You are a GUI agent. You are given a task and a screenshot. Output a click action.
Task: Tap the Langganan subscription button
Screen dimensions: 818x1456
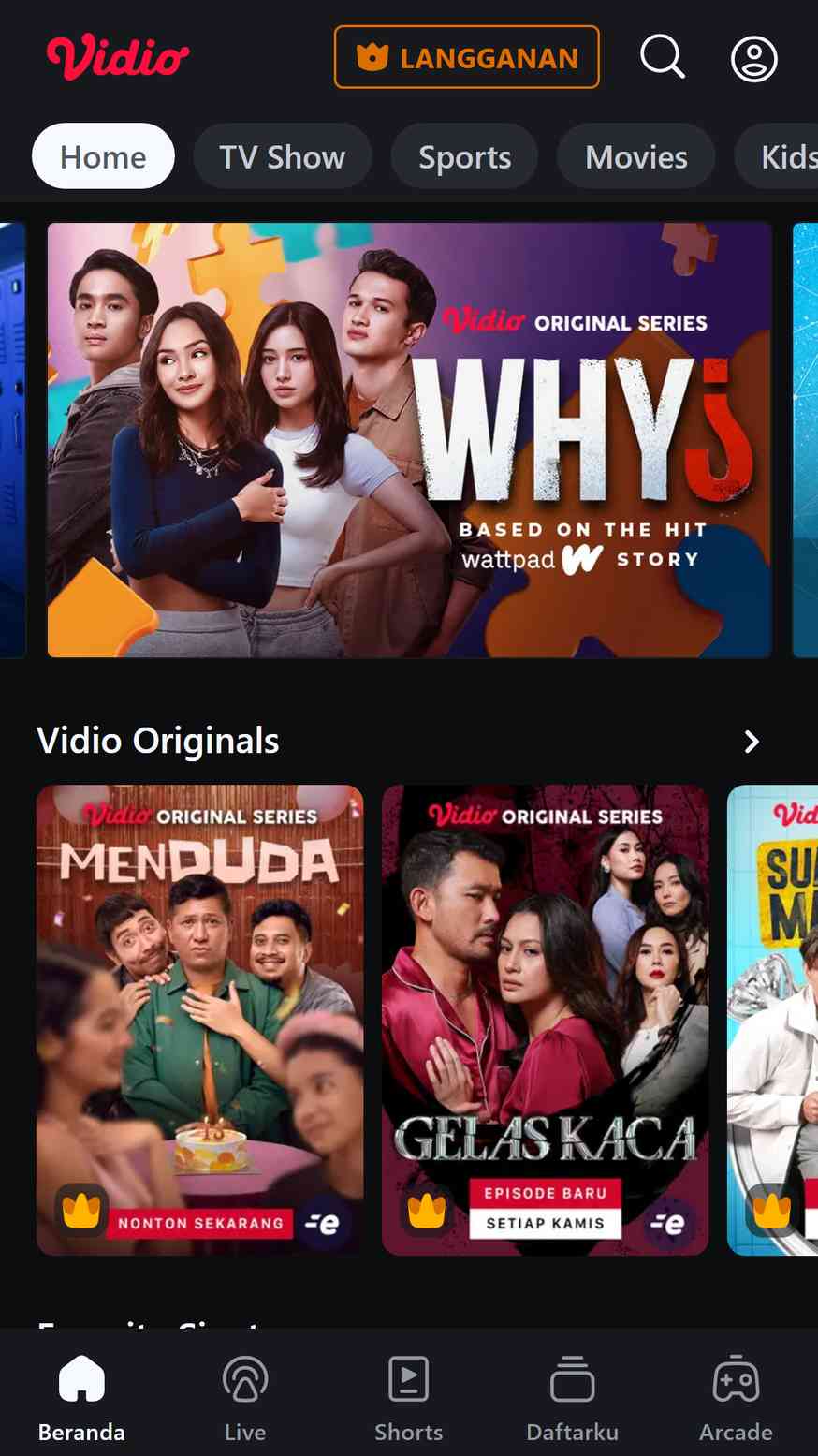[x=466, y=57]
